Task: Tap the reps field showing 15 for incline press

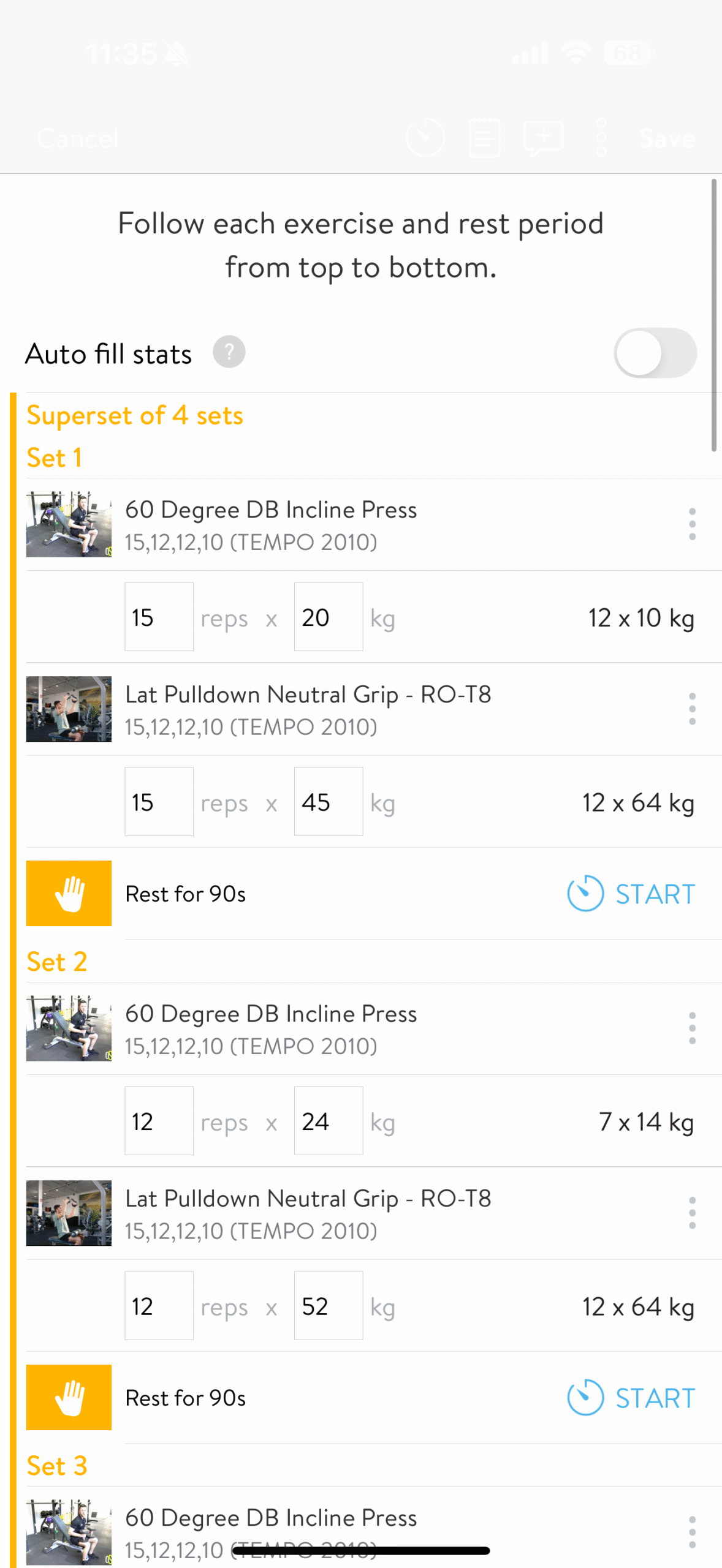Action: click(158, 617)
